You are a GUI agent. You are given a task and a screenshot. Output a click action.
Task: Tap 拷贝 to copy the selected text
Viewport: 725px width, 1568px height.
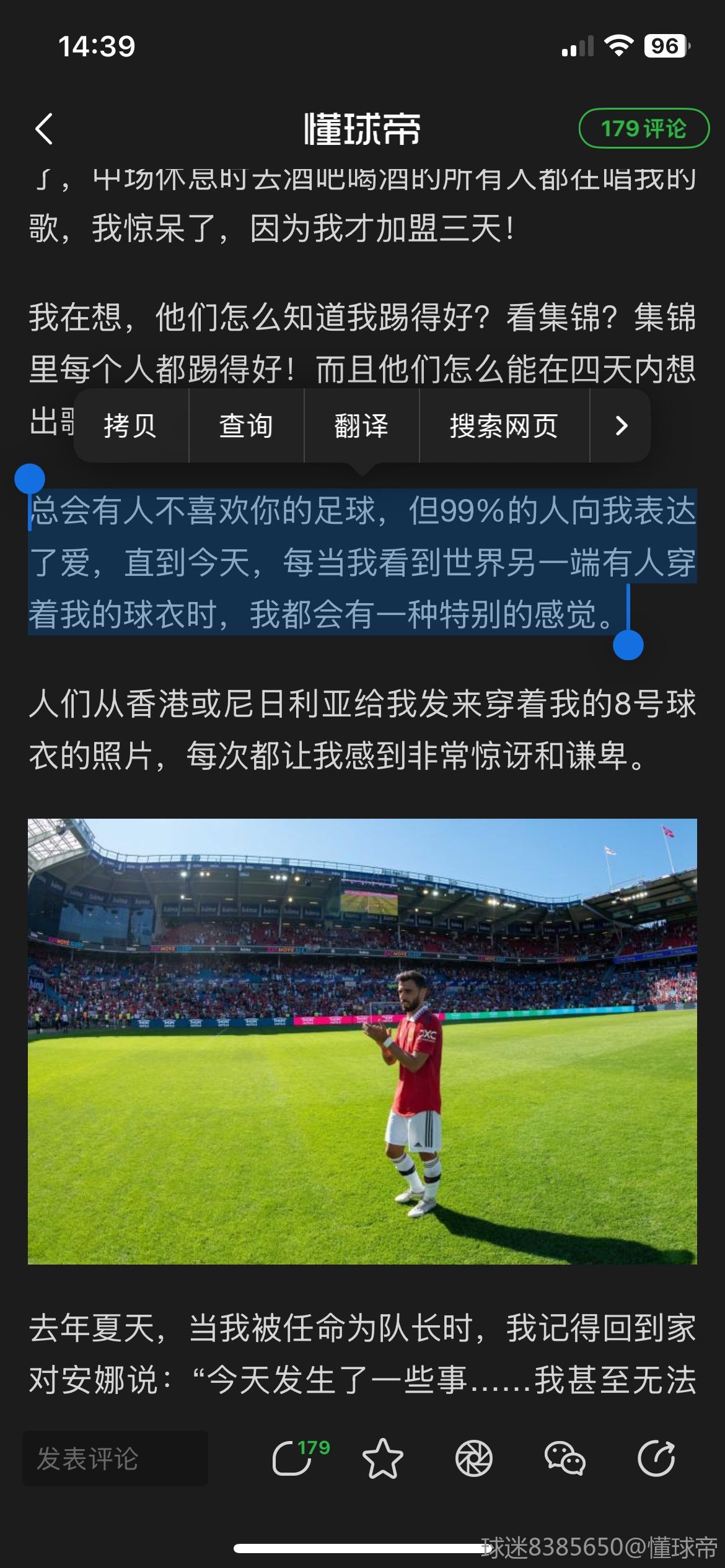pos(131,425)
